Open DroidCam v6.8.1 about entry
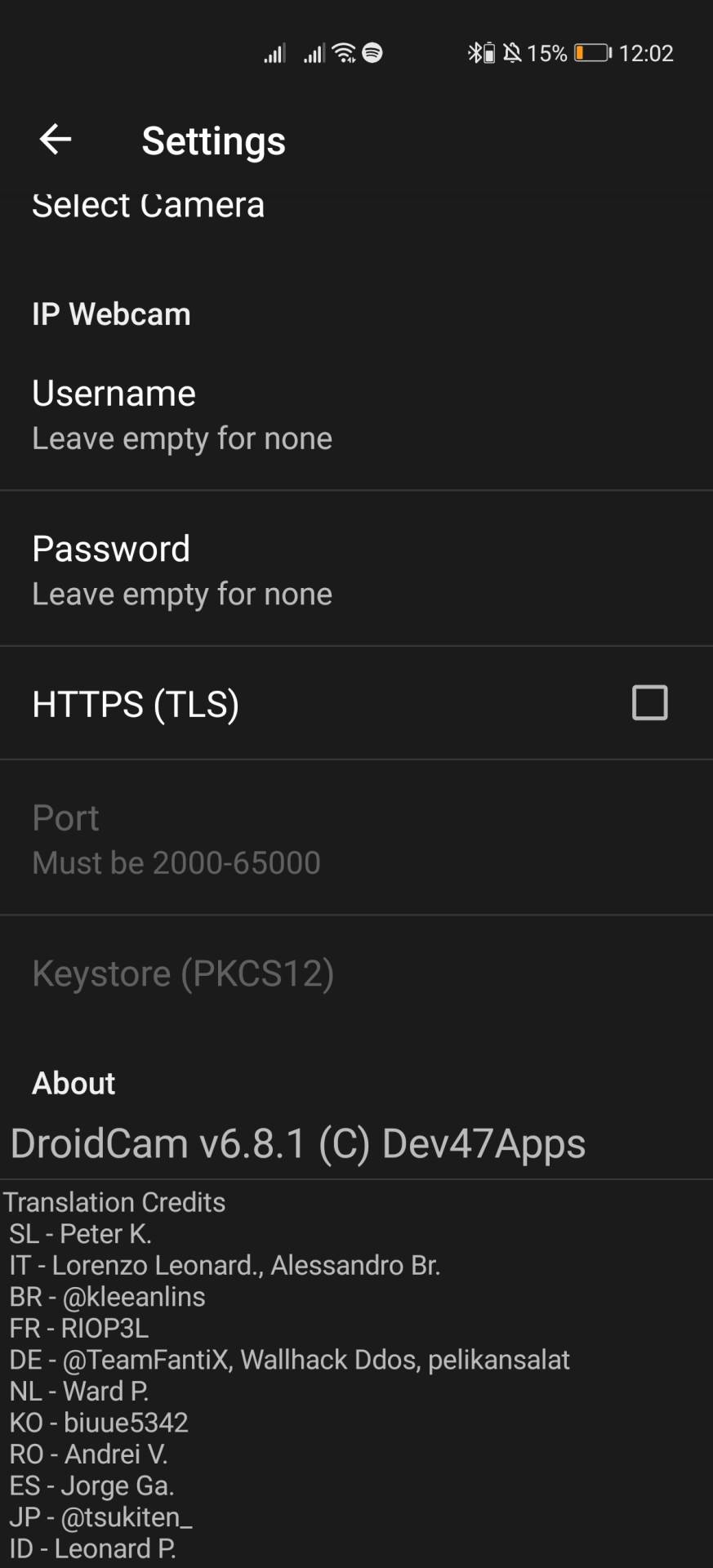This screenshot has width=713, height=1568. (x=298, y=1143)
